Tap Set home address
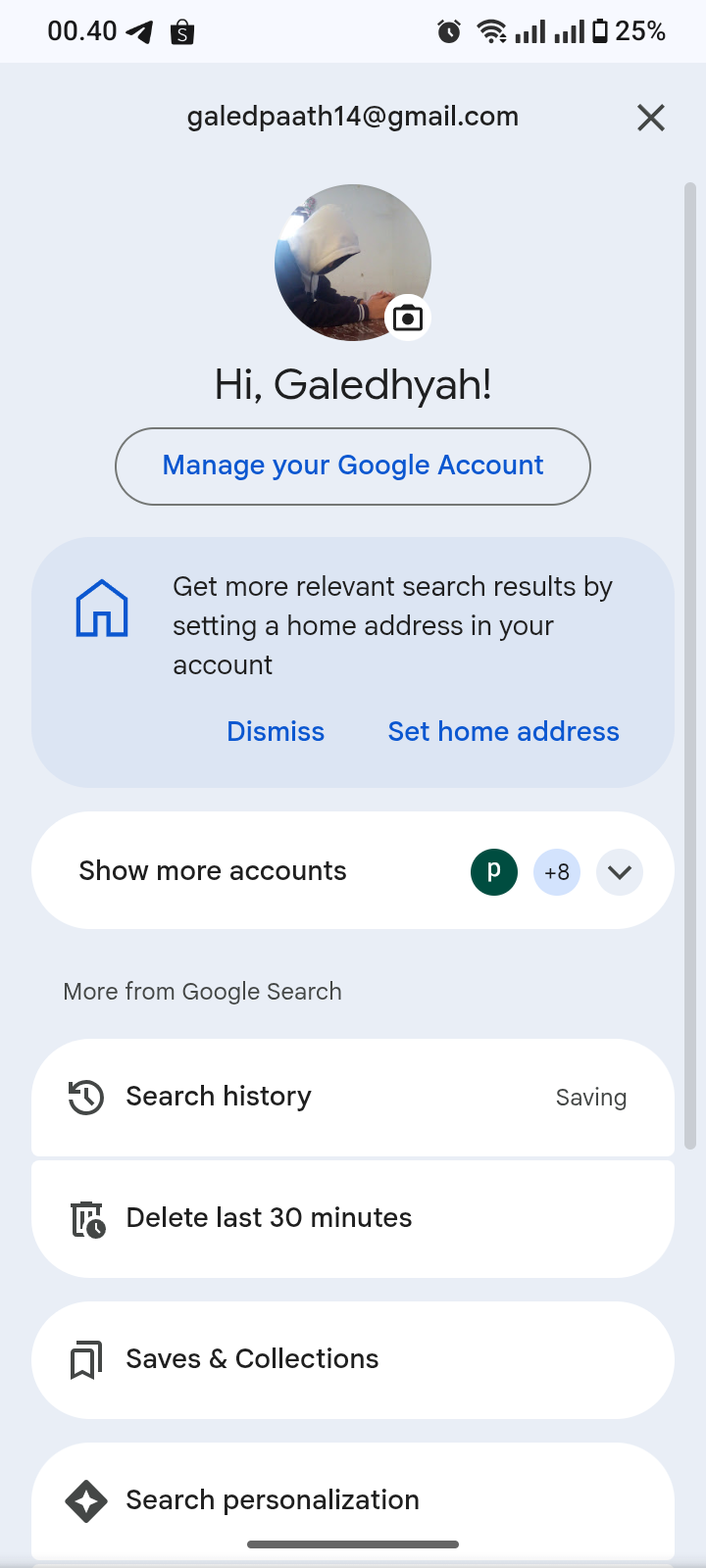 (x=503, y=732)
